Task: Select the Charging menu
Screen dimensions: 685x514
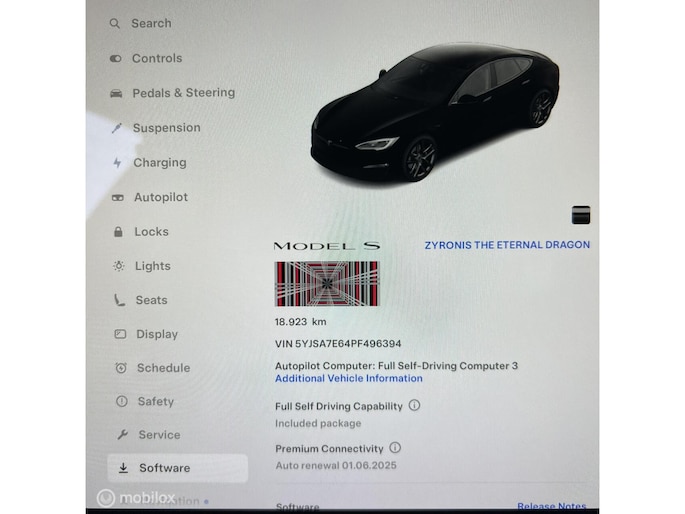Action: 159,163
